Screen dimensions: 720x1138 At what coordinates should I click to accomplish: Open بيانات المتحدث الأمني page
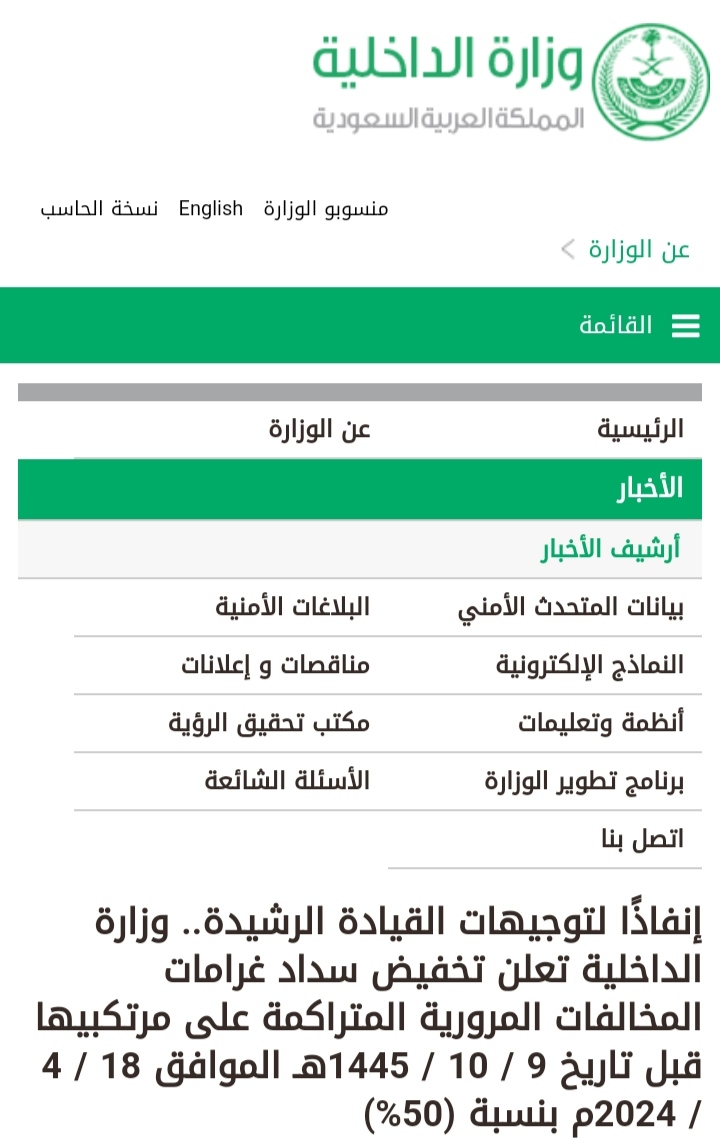[x=571, y=608]
